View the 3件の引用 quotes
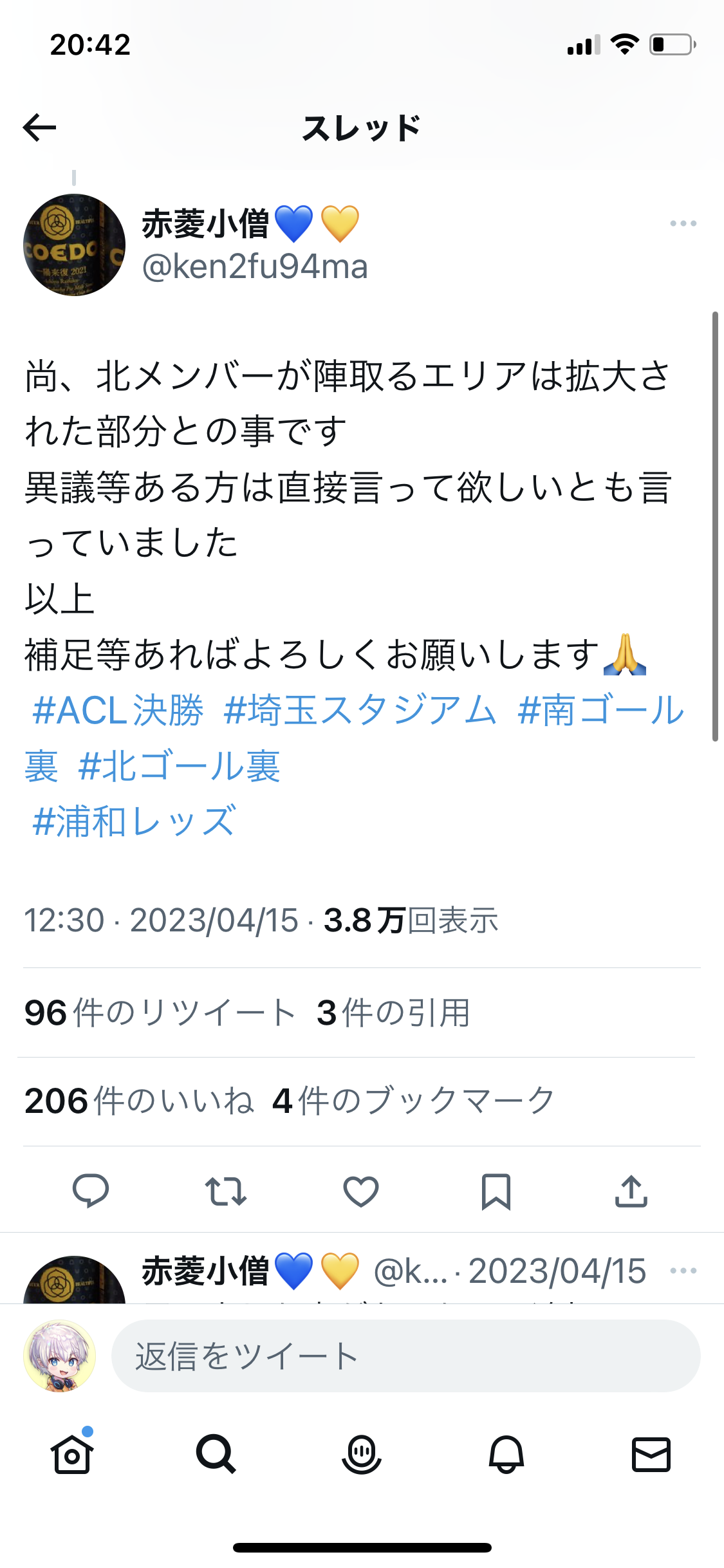 (x=393, y=1013)
